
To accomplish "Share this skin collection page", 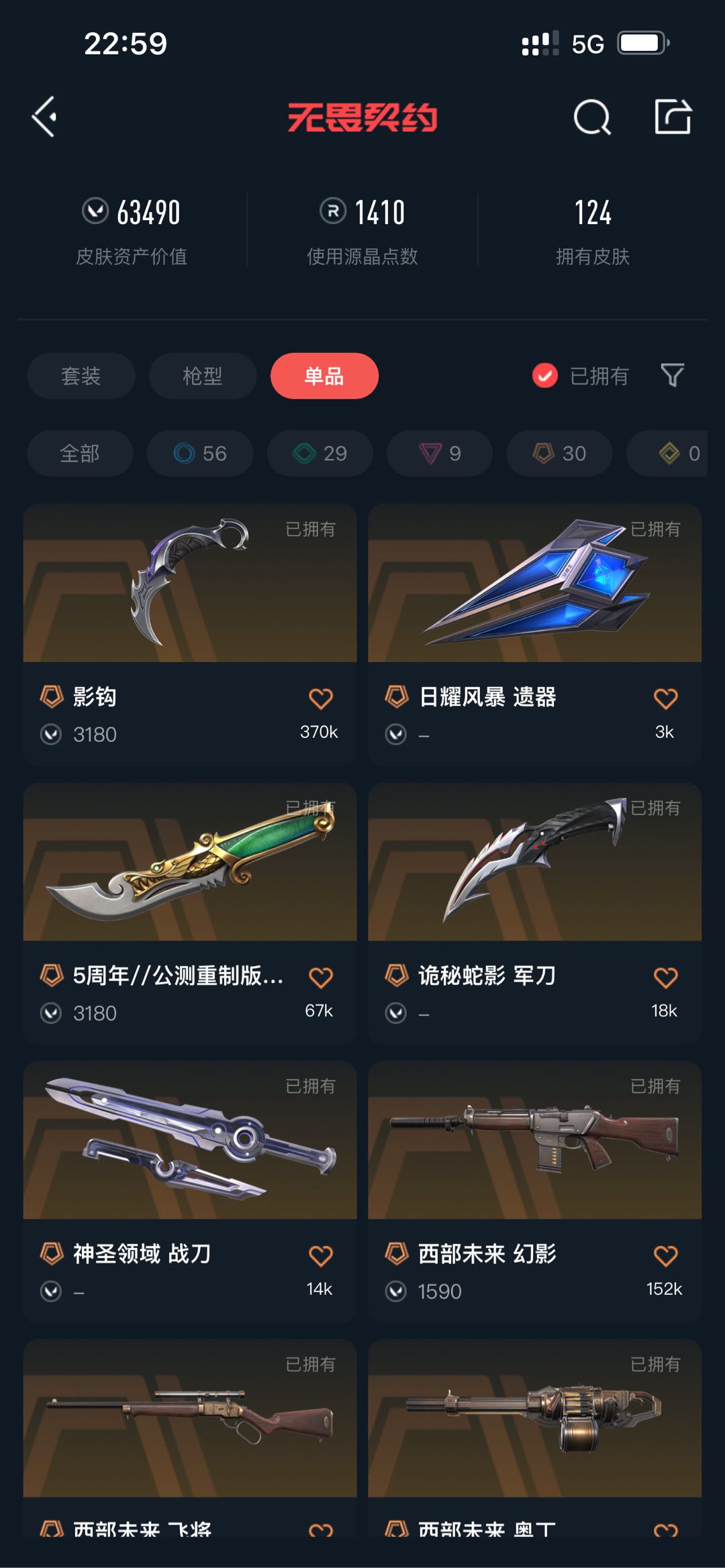I will 673,117.
